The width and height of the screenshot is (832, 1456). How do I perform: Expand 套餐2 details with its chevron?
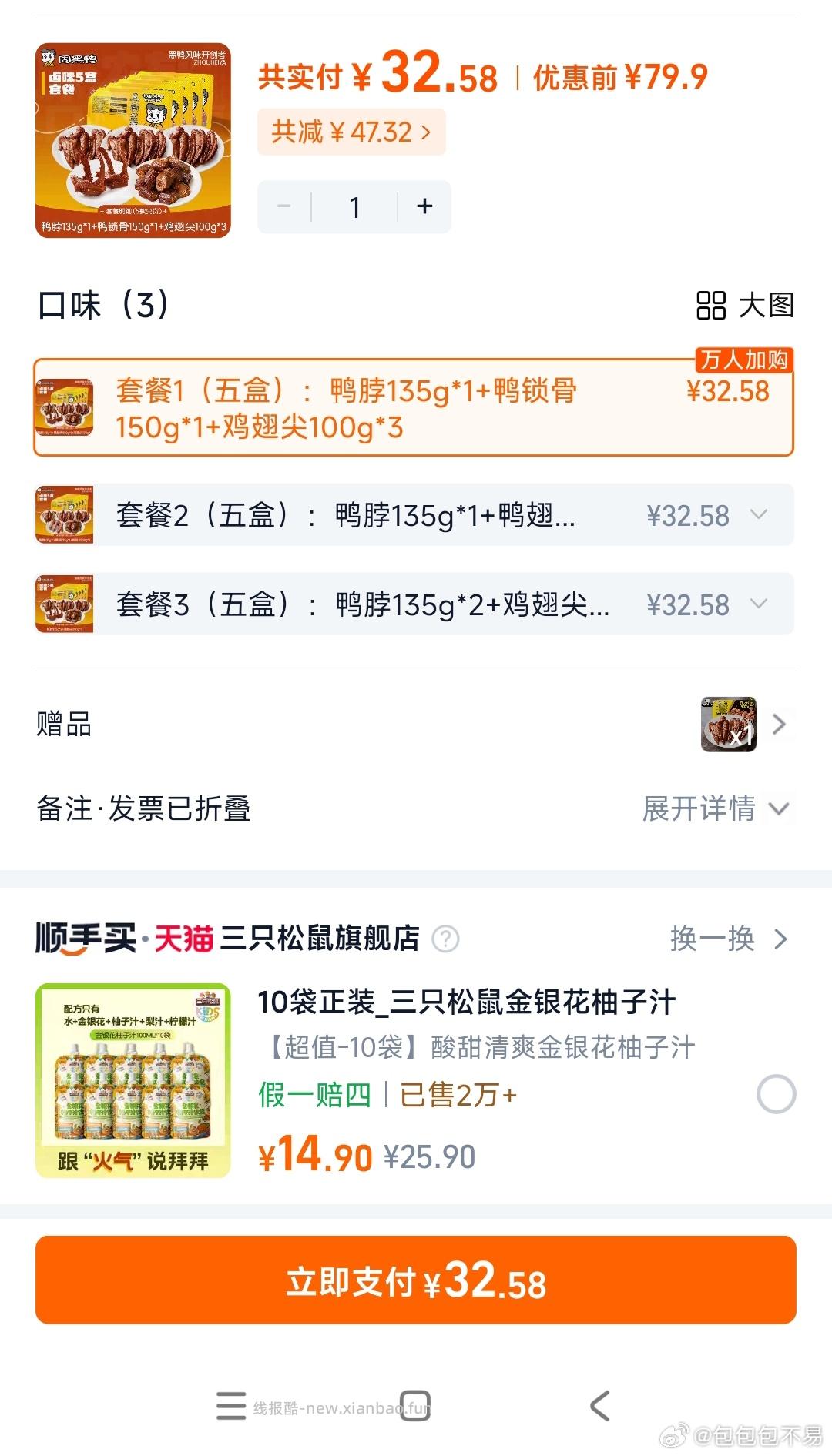pyautogui.click(x=761, y=514)
